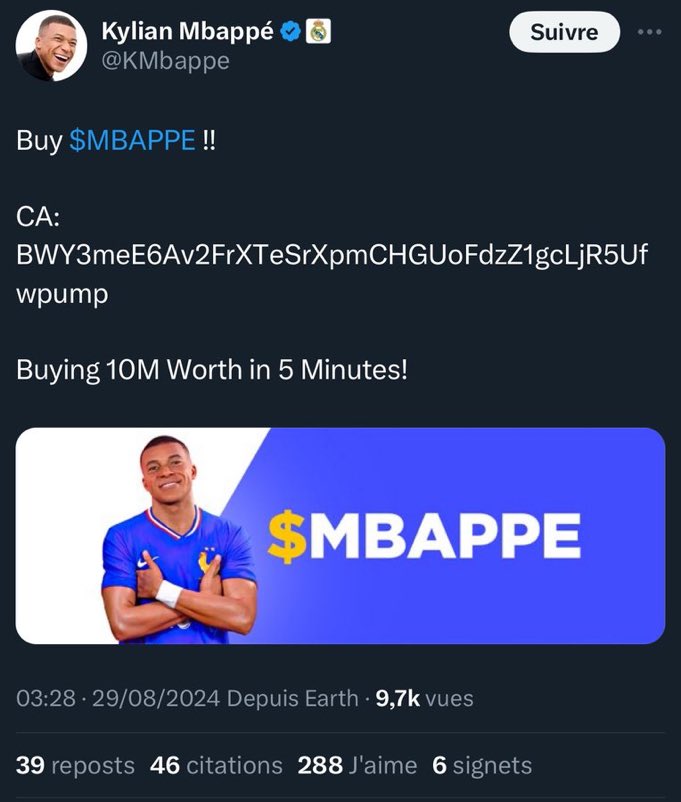The height and width of the screenshot is (802, 681).
Task: Tap the $MBAPPE cashtag link
Action: click(x=133, y=140)
